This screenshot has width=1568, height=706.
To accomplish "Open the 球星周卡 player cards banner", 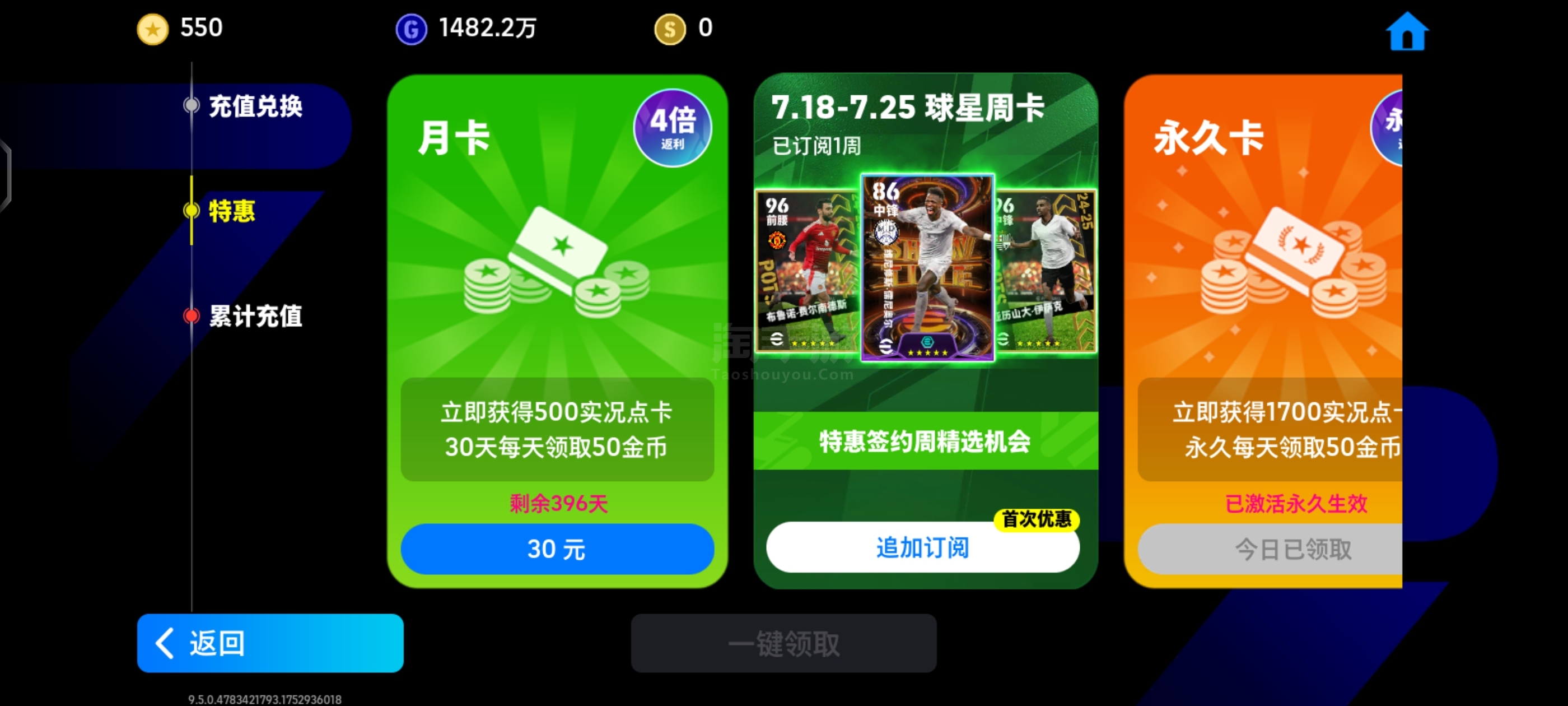I will coord(925,268).
